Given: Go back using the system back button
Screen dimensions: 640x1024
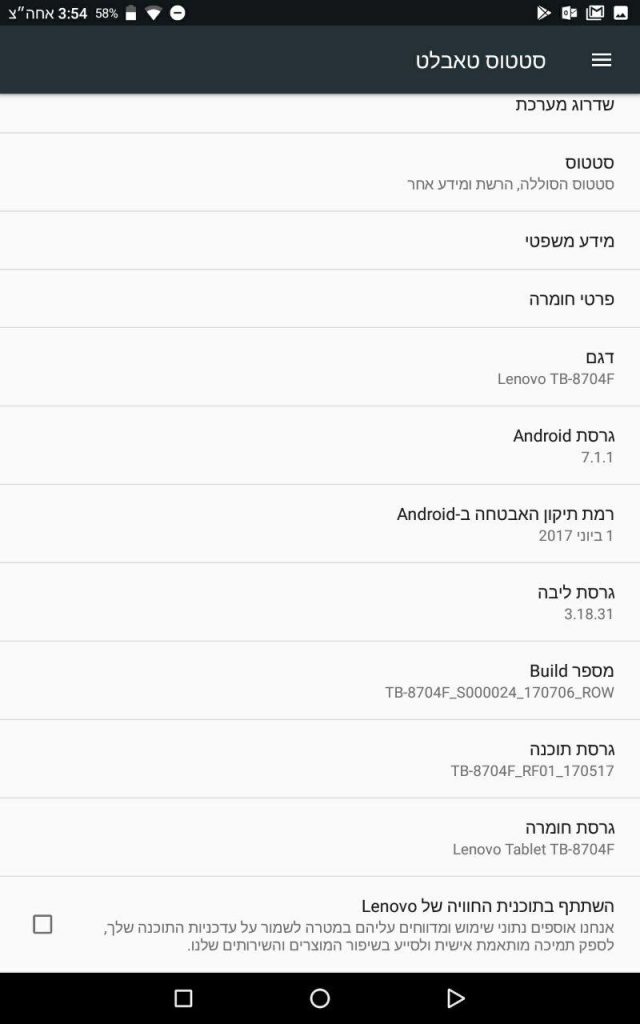Looking at the screenshot, I should pyautogui.click(x=456, y=998).
